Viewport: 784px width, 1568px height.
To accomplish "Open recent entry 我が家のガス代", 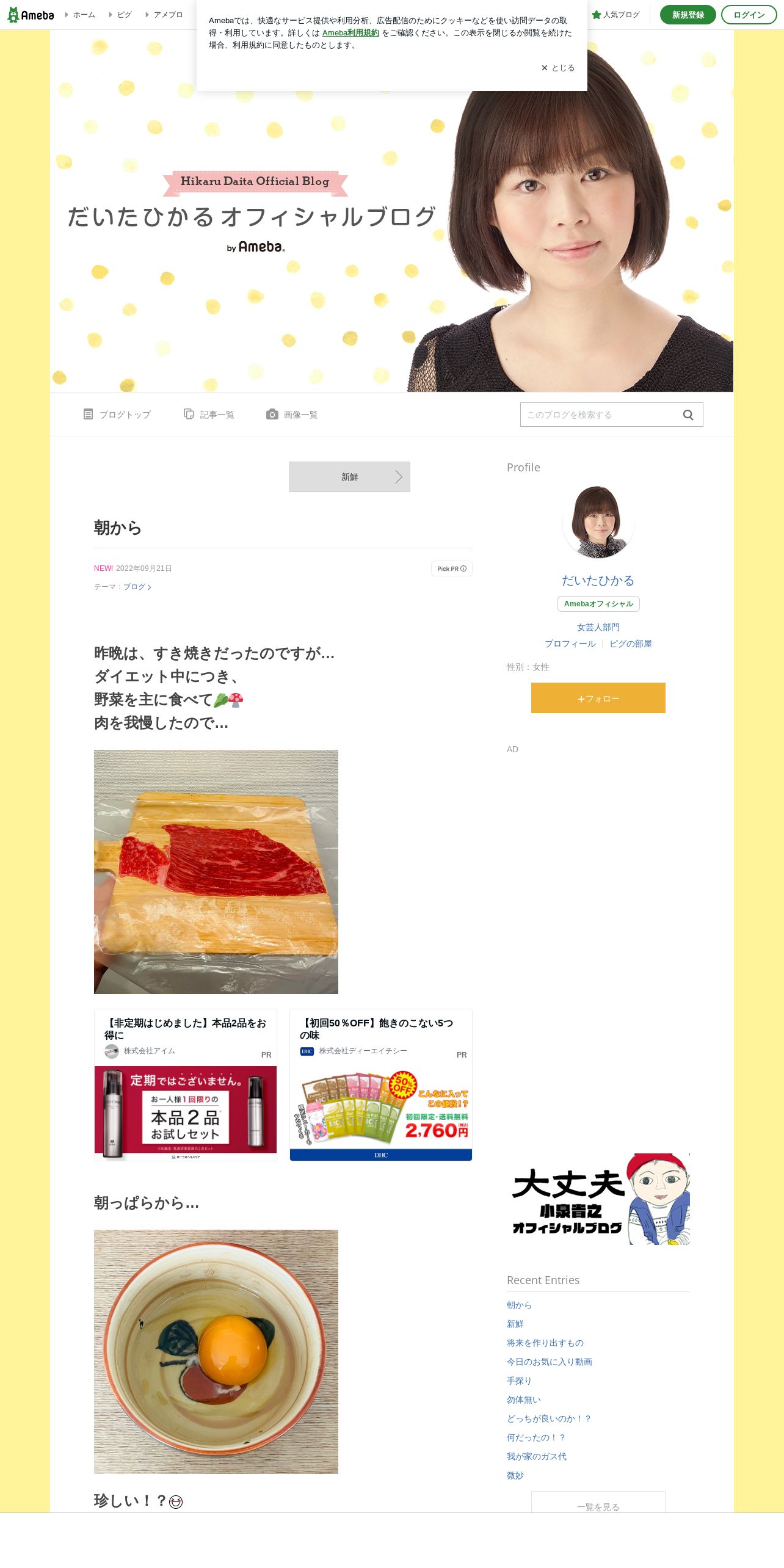I will [536, 1456].
